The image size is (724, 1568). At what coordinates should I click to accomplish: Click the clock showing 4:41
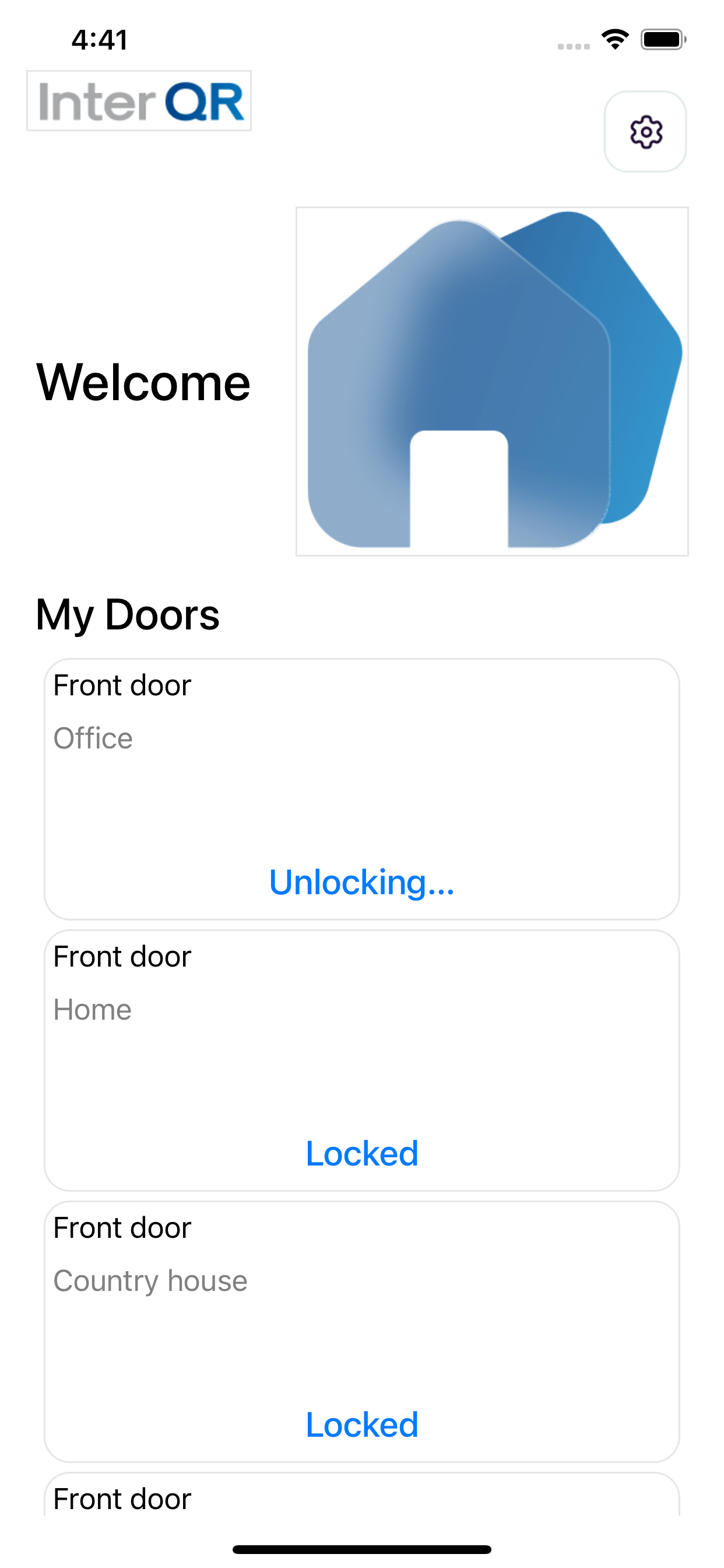click(x=100, y=39)
